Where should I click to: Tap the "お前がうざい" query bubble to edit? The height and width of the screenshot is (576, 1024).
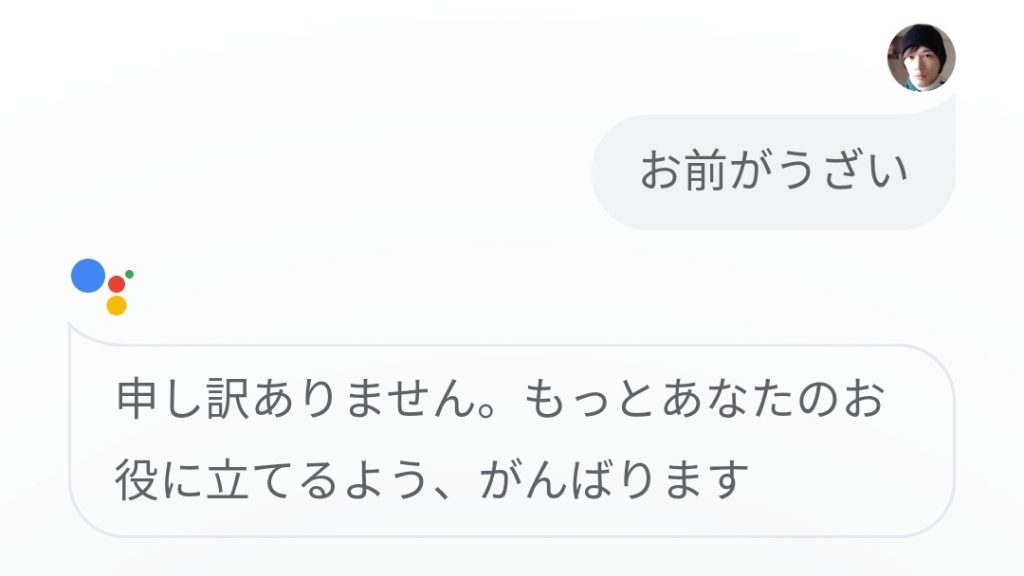[774, 171]
